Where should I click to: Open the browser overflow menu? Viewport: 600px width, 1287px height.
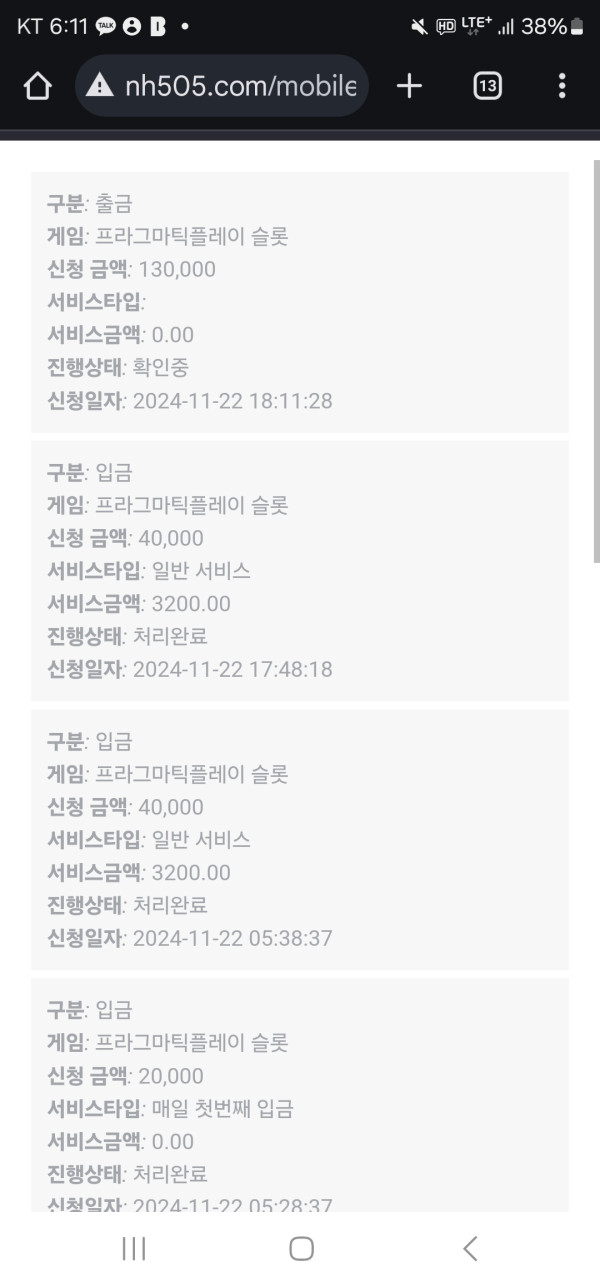[x=562, y=87]
